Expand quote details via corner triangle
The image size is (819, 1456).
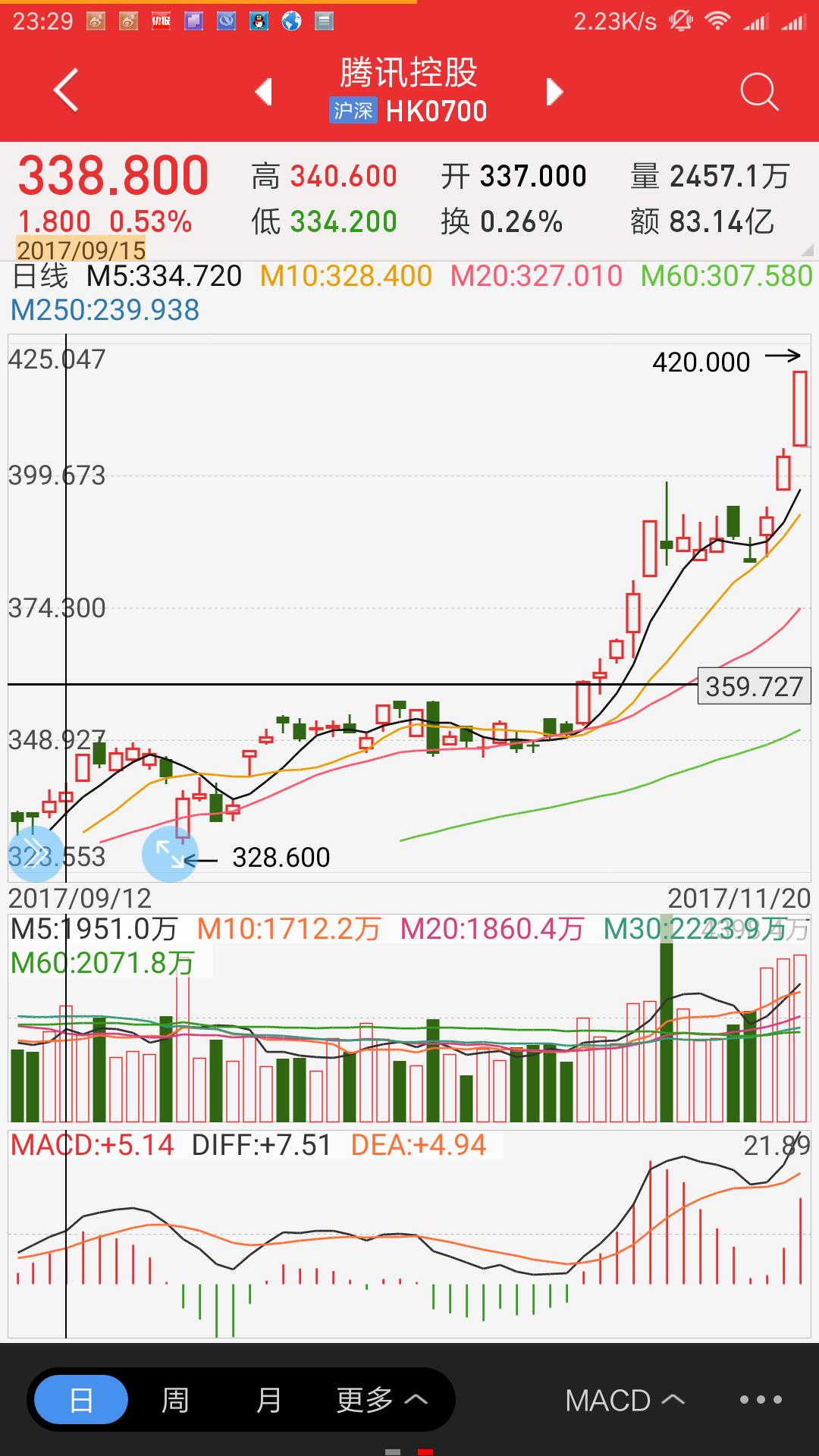pyautogui.click(x=807, y=249)
